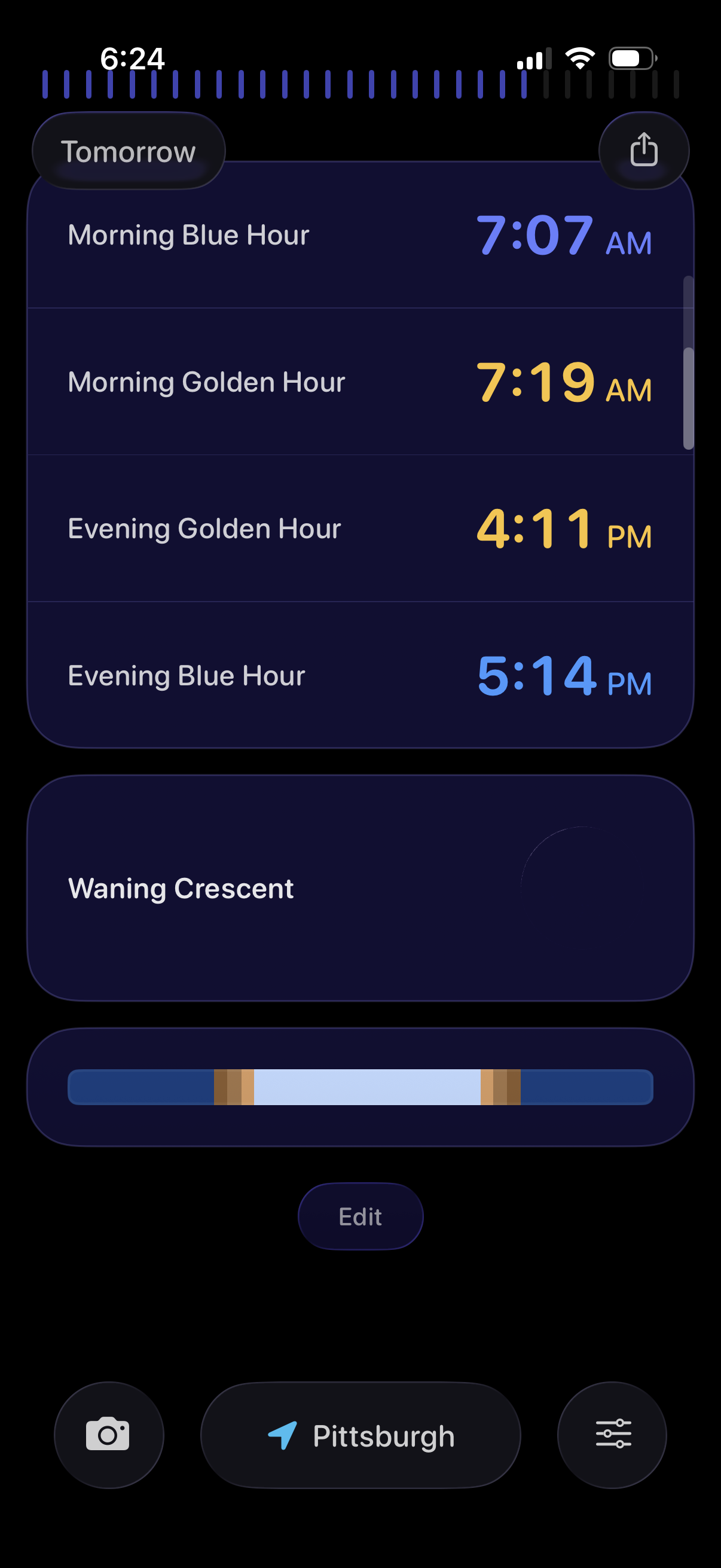Tap the share icon
Screen dimensions: 721x1568
click(x=643, y=150)
